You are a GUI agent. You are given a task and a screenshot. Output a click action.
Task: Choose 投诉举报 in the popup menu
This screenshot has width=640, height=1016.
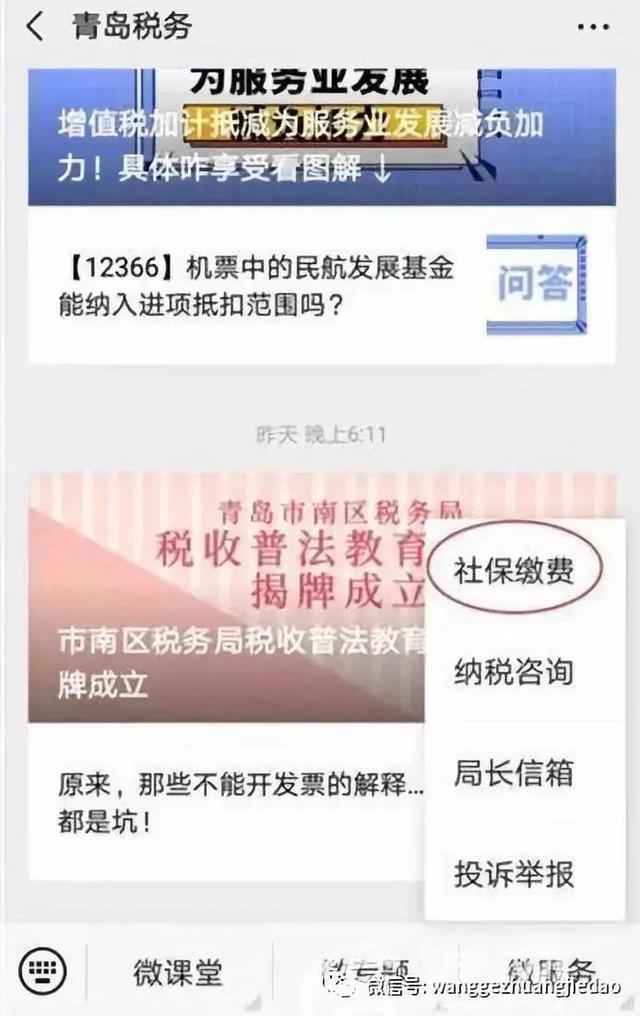point(515,873)
